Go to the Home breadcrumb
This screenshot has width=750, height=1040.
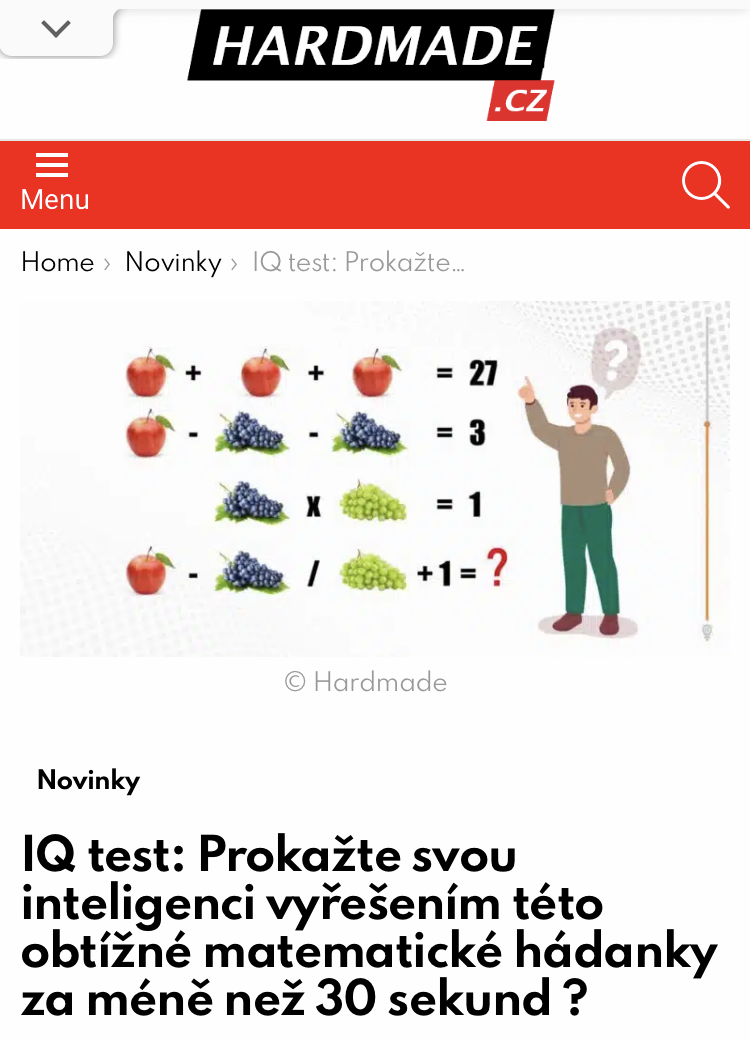[x=57, y=263]
